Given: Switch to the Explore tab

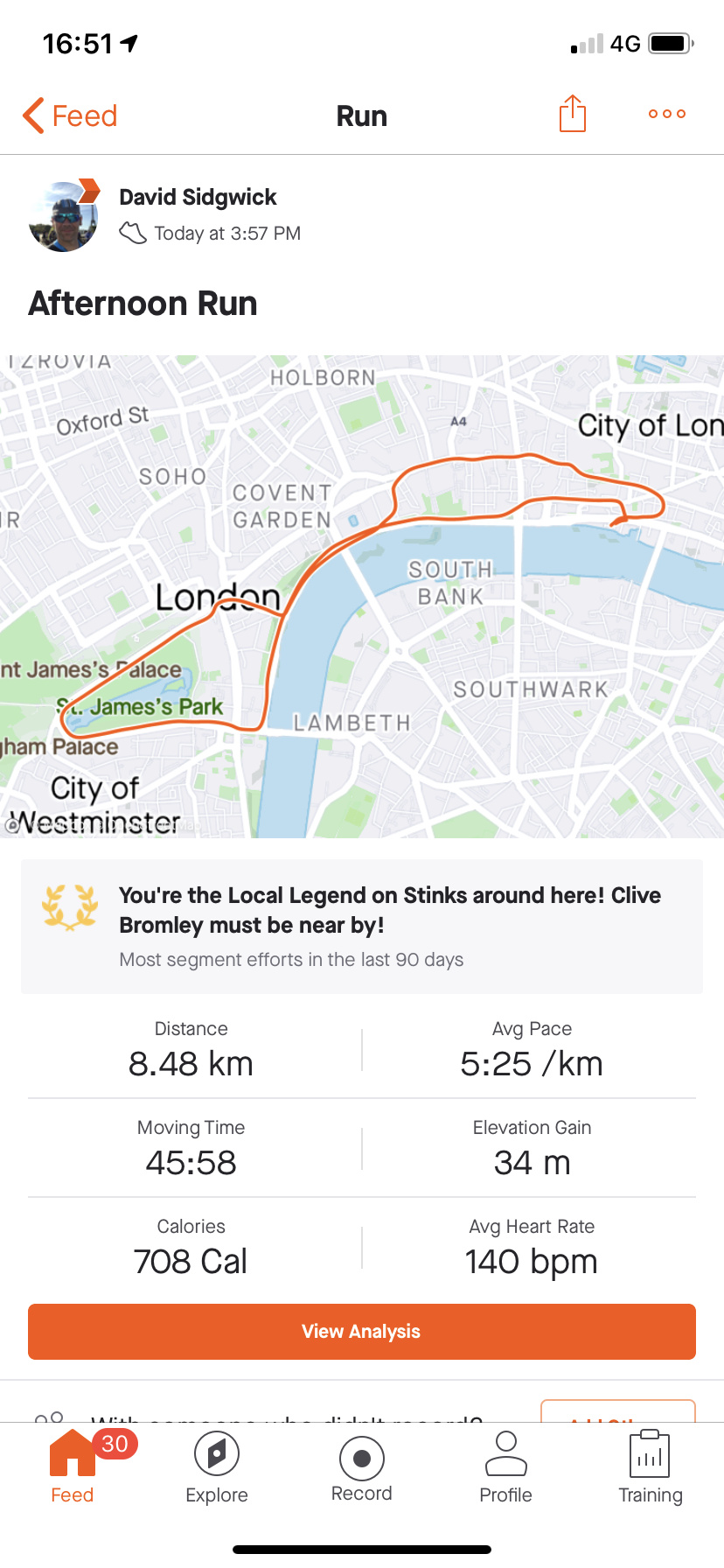Looking at the screenshot, I should [x=217, y=1468].
